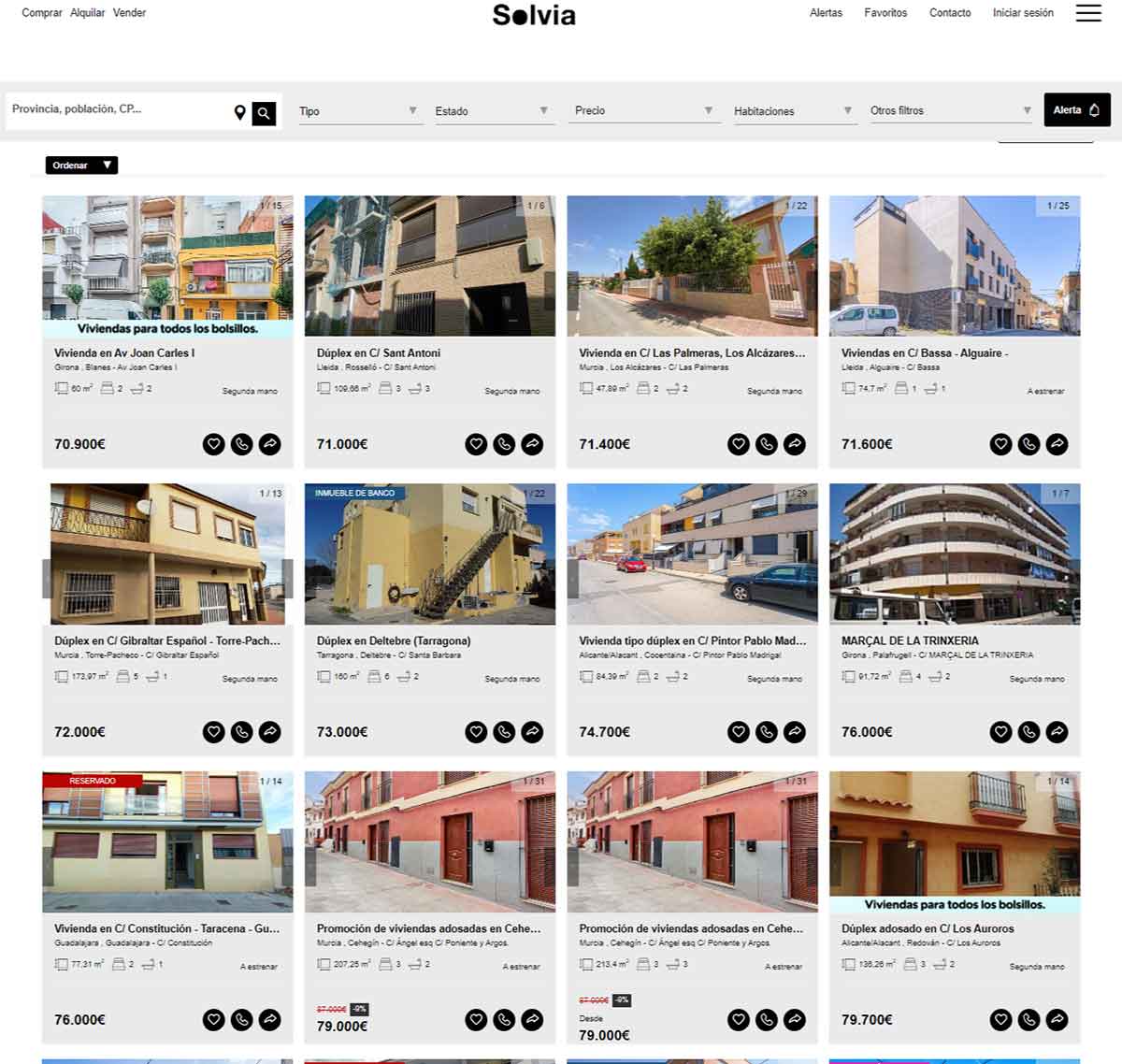Select the Habitaciones dropdown
Screen dimensions: 1122x1064
coord(793,111)
